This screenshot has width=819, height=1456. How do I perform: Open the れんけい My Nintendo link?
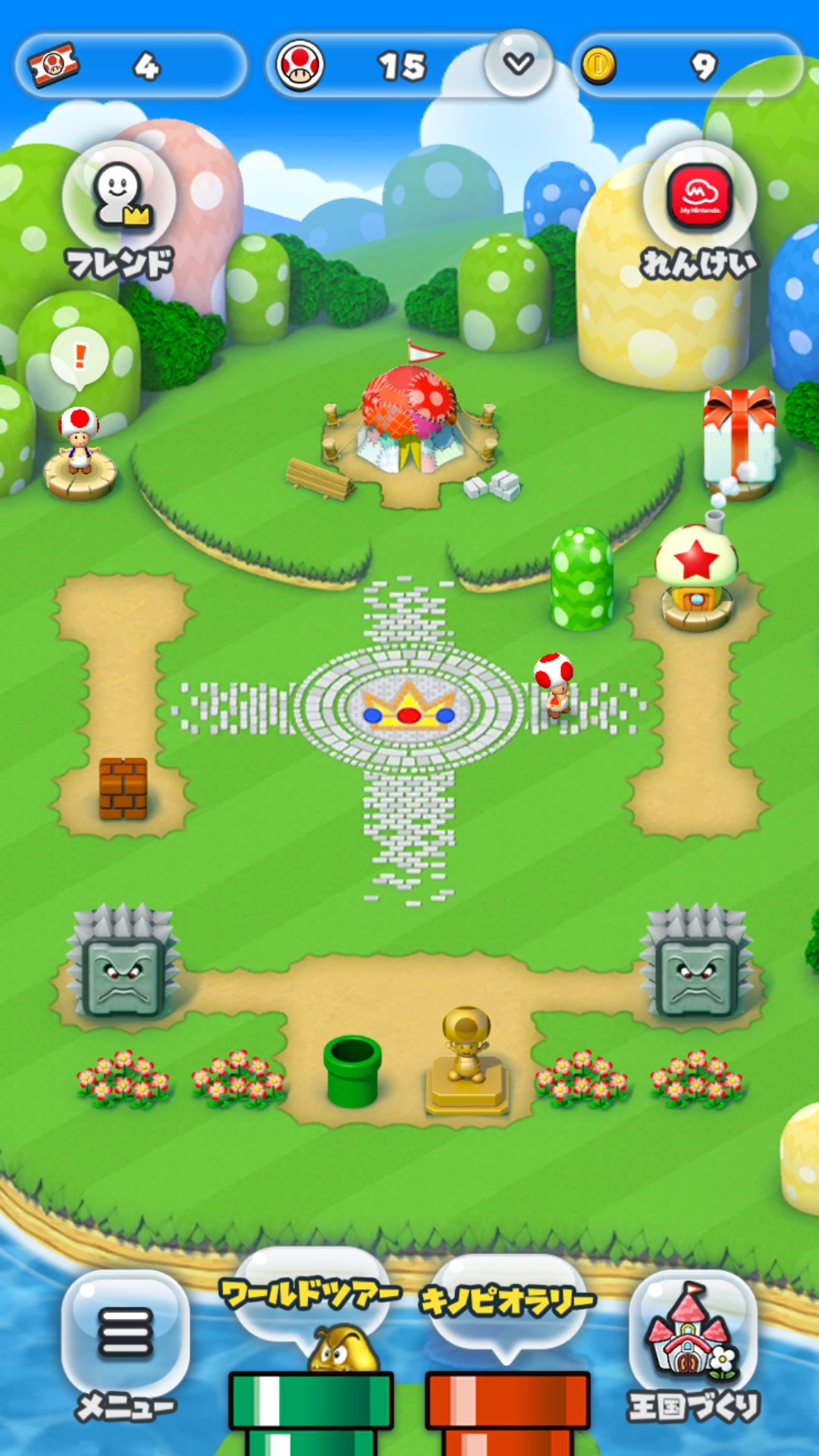(x=699, y=199)
